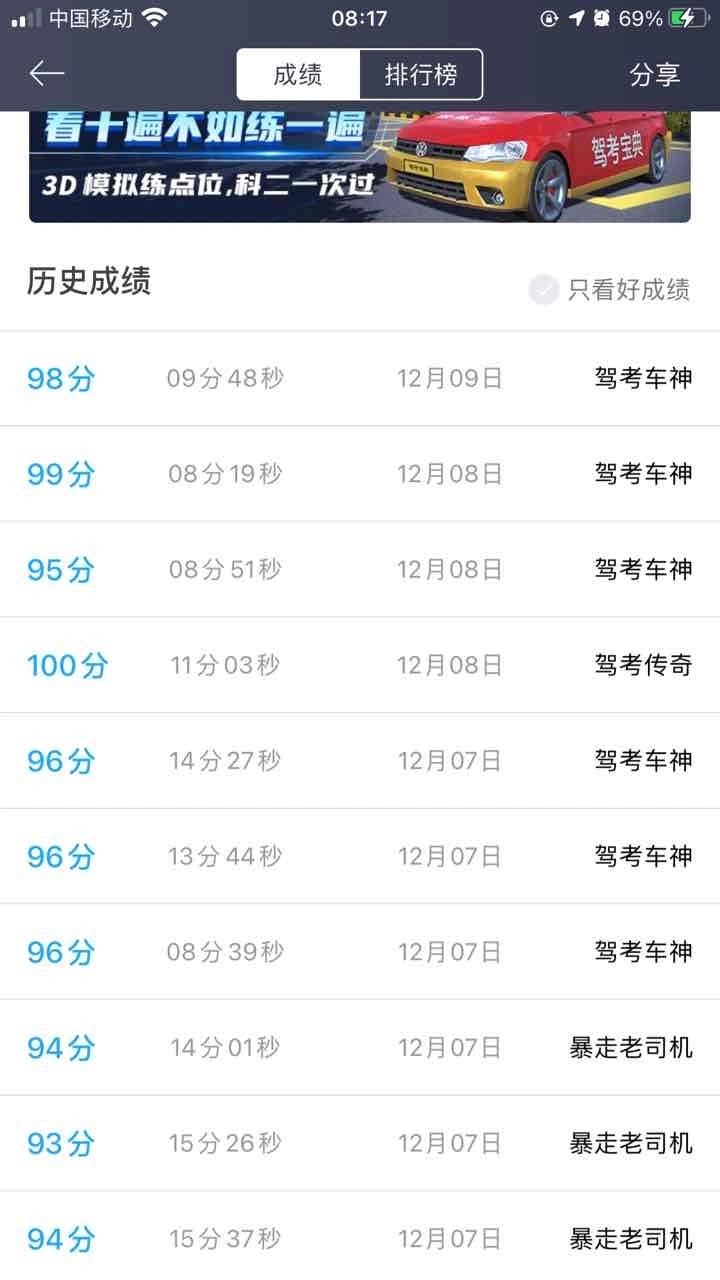Open the 96分 record with 14分27秒

[360, 761]
